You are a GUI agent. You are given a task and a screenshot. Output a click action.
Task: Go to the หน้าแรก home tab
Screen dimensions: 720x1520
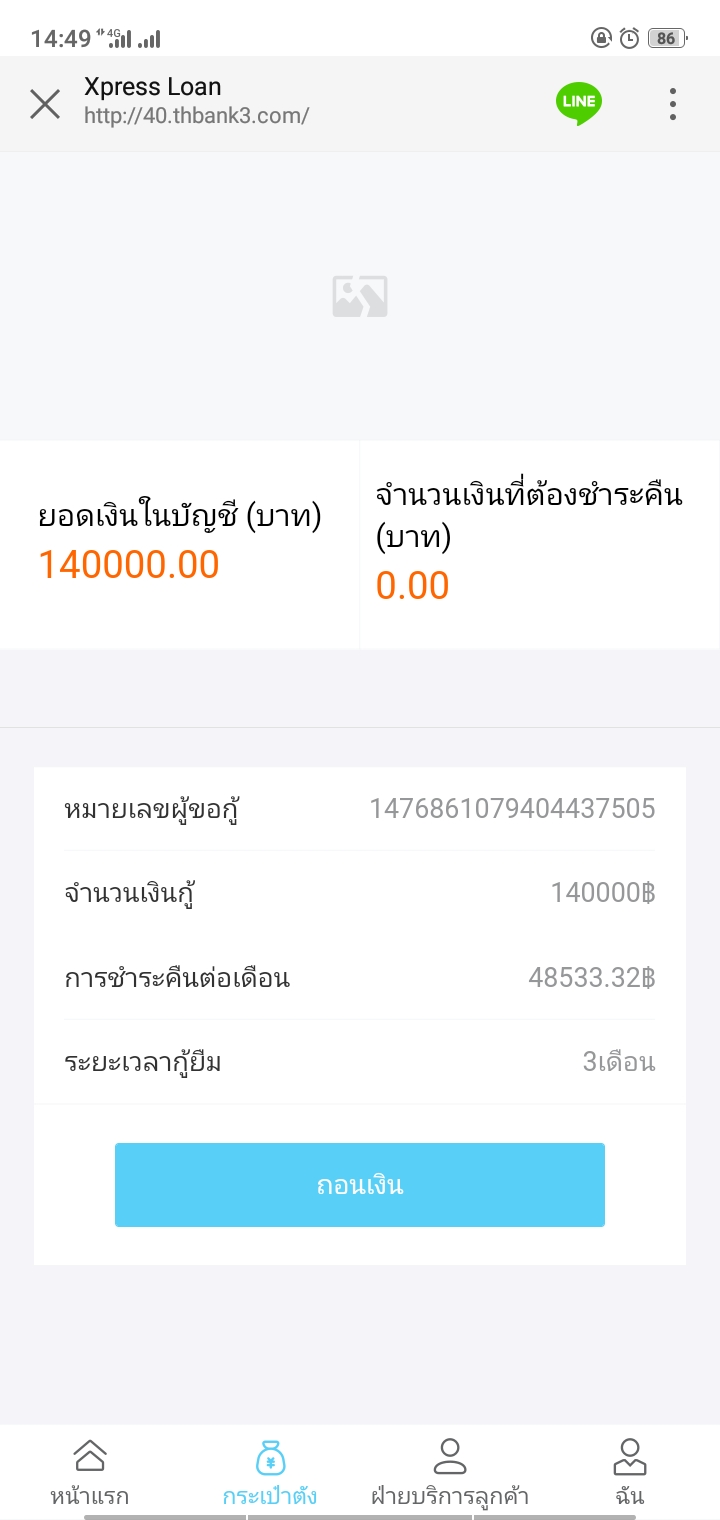click(x=90, y=1472)
